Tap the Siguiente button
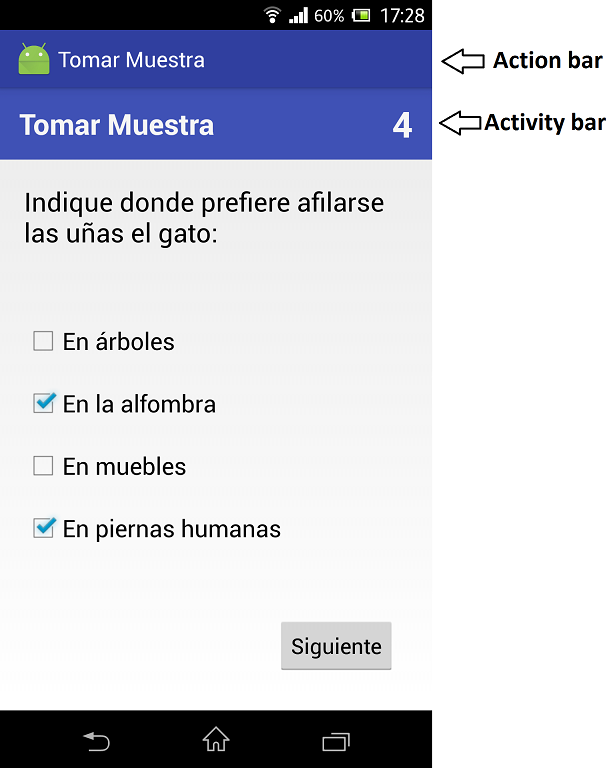The image size is (613, 768). pos(336,646)
